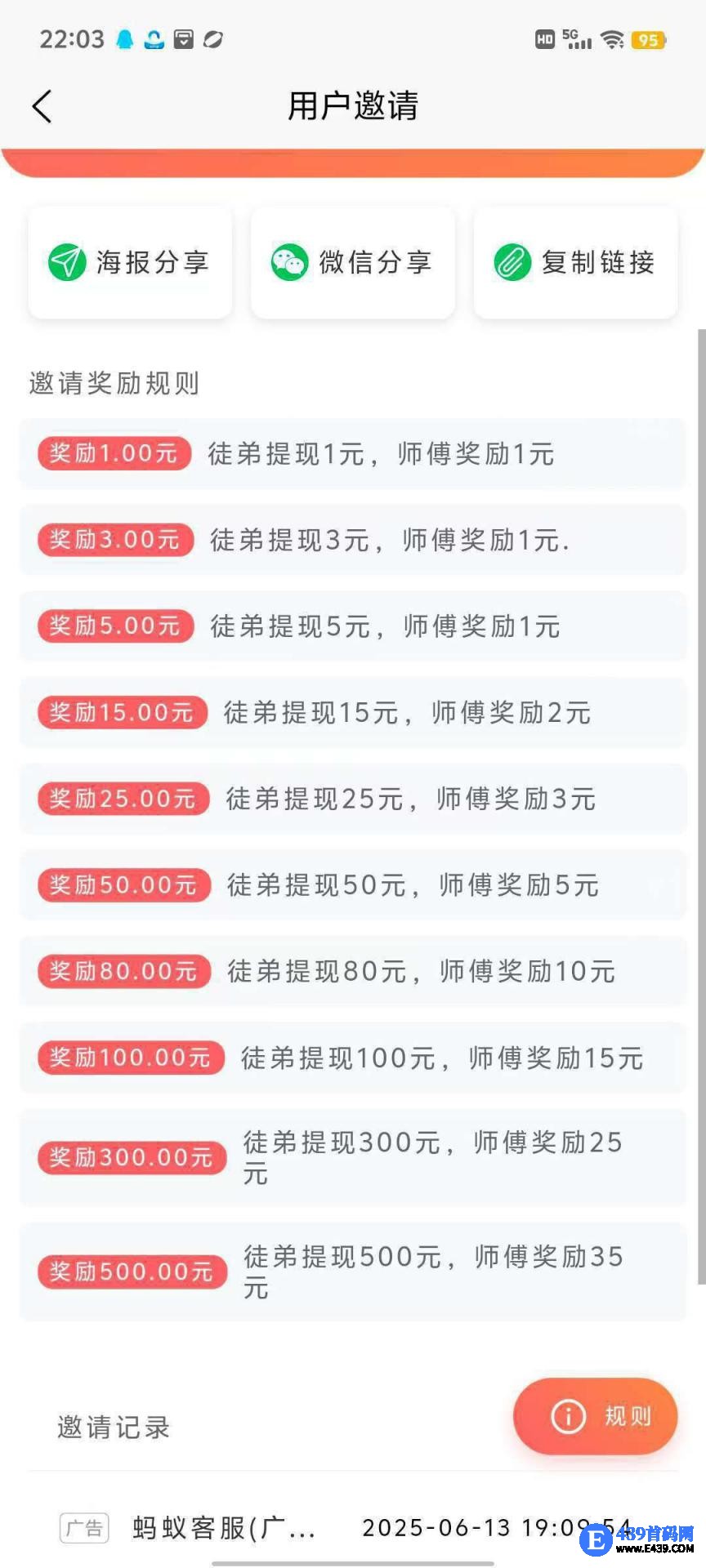Image resolution: width=706 pixels, height=1568 pixels.
Task: Open the floating 规则 button
Action: coord(595,1415)
